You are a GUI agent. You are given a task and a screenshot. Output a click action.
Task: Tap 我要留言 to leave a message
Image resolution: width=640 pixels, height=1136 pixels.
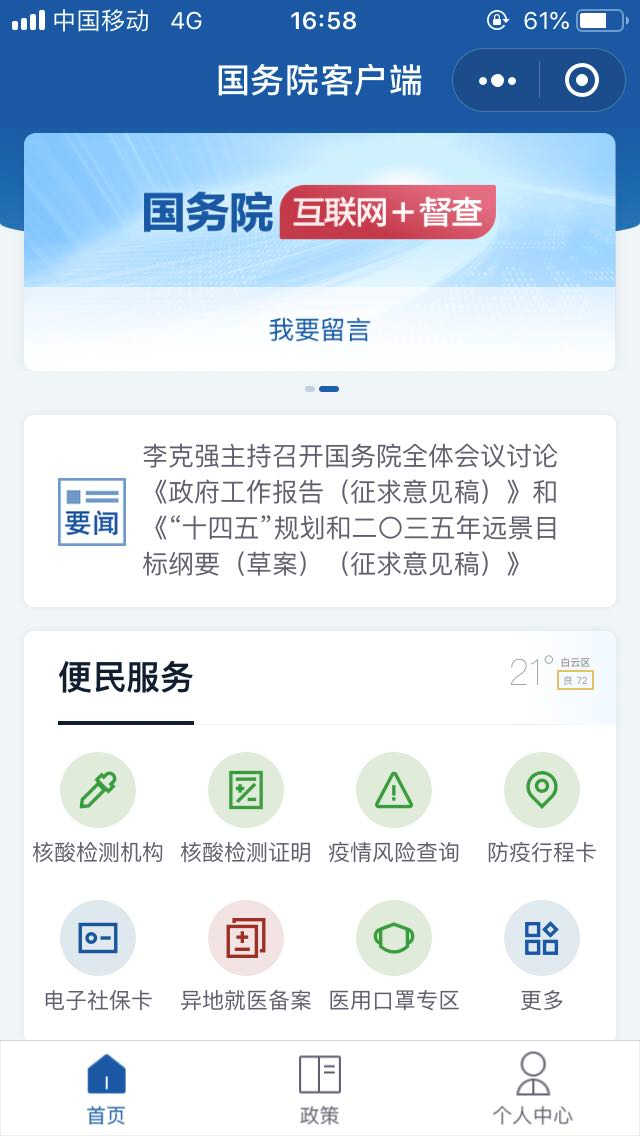319,331
